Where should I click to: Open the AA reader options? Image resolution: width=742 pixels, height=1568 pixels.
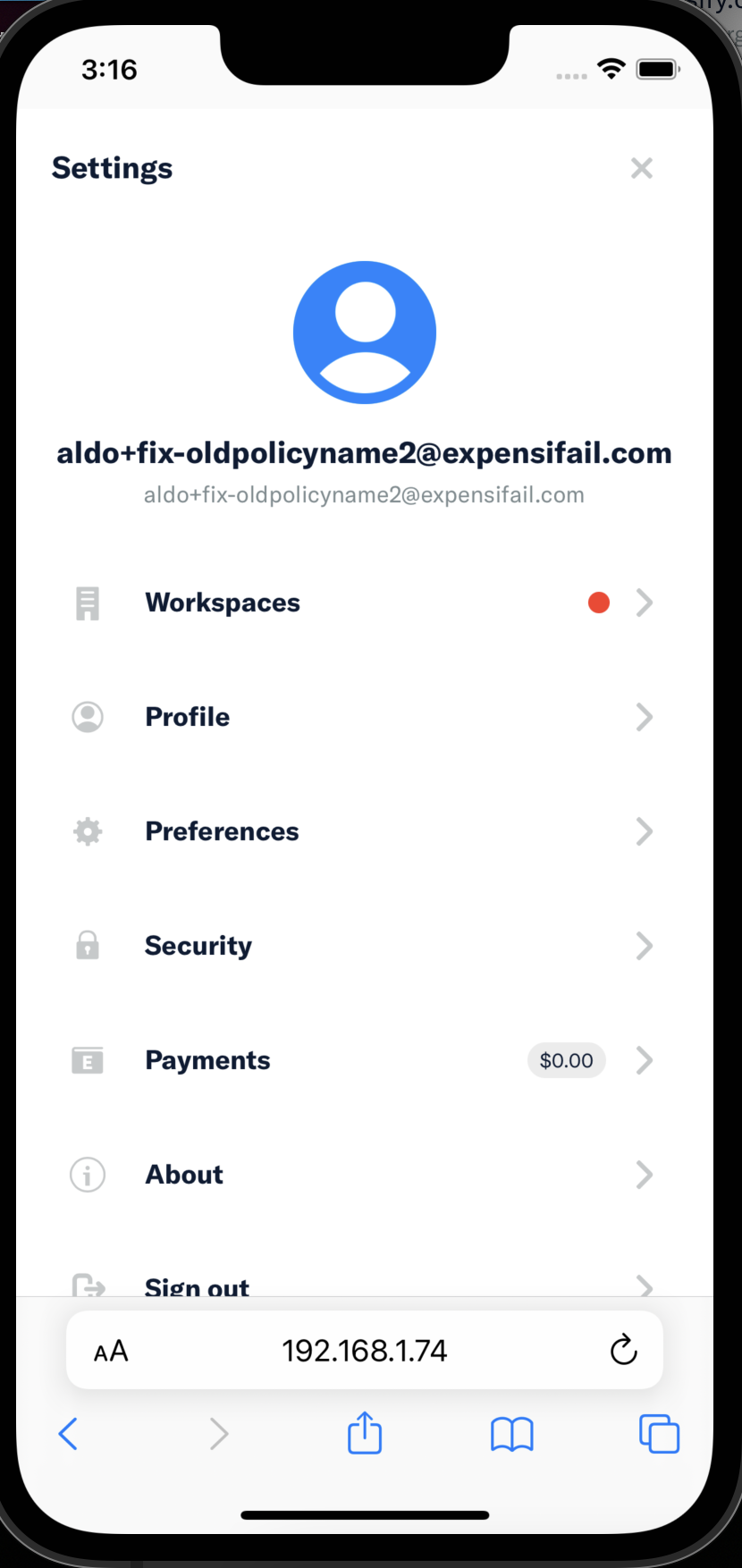pos(111,1351)
